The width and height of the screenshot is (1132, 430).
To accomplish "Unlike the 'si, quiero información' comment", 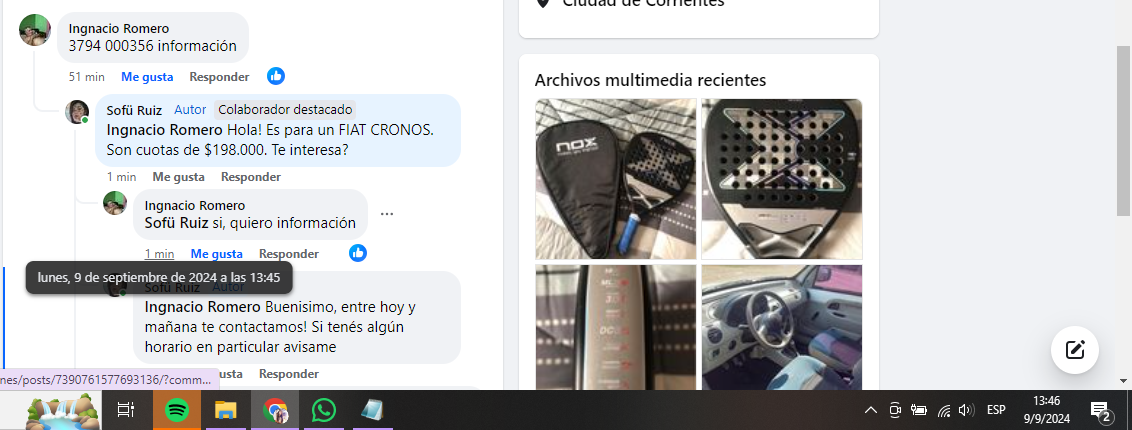I will click(216, 254).
